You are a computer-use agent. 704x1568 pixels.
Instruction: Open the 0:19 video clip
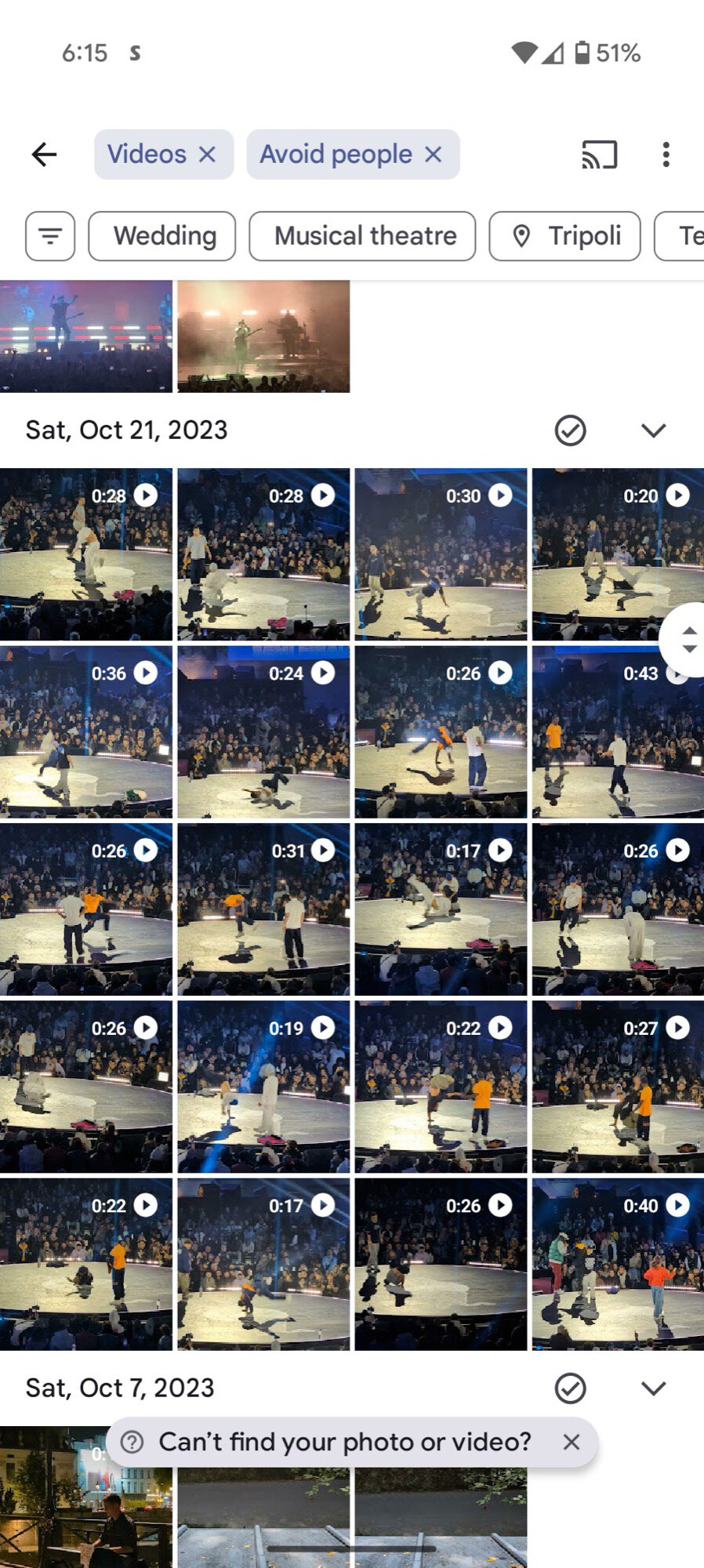click(263, 1087)
